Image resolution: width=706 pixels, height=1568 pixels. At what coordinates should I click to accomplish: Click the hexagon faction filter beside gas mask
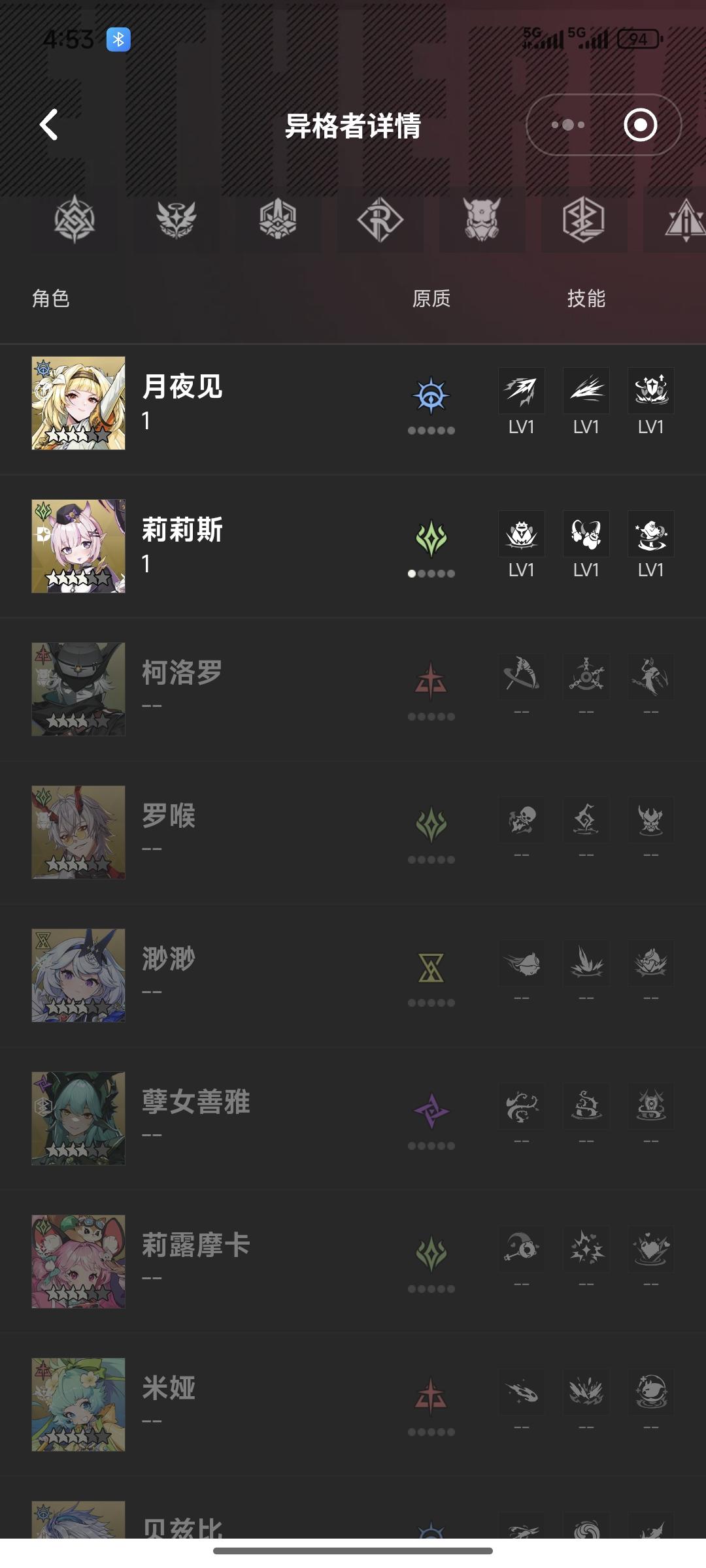[x=582, y=222]
